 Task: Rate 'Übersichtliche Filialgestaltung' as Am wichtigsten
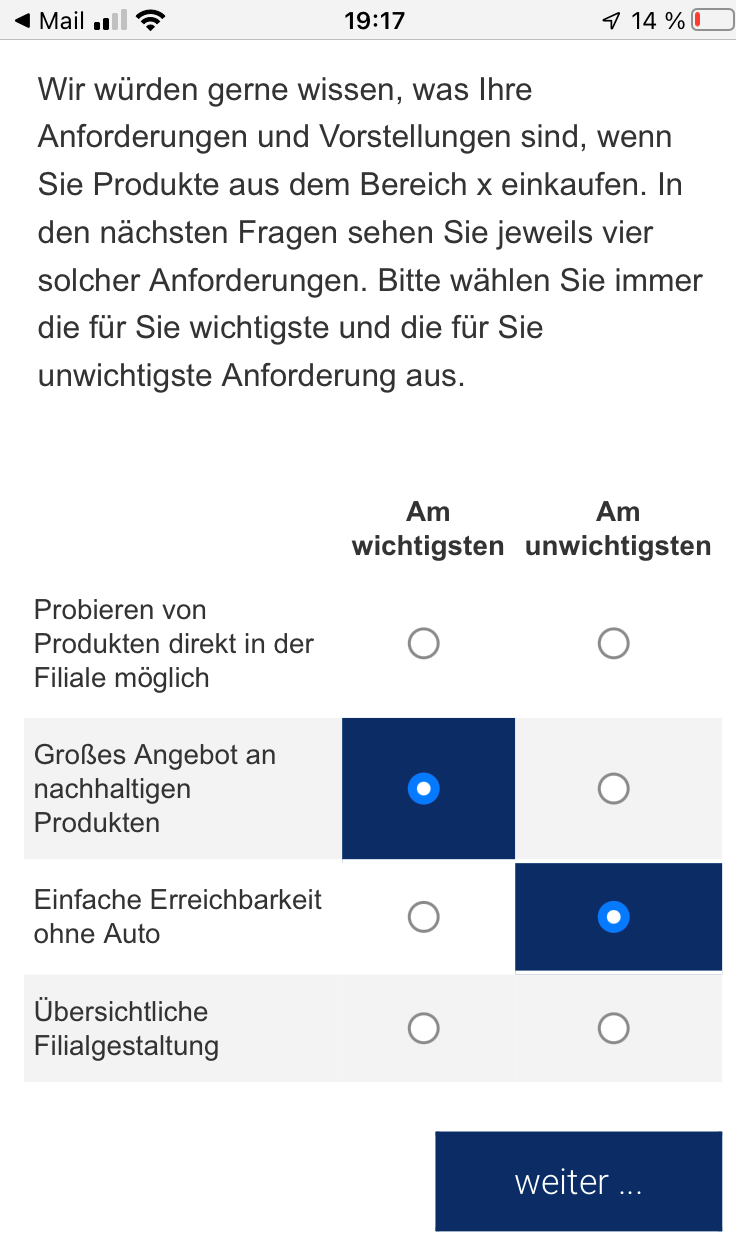click(424, 1028)
